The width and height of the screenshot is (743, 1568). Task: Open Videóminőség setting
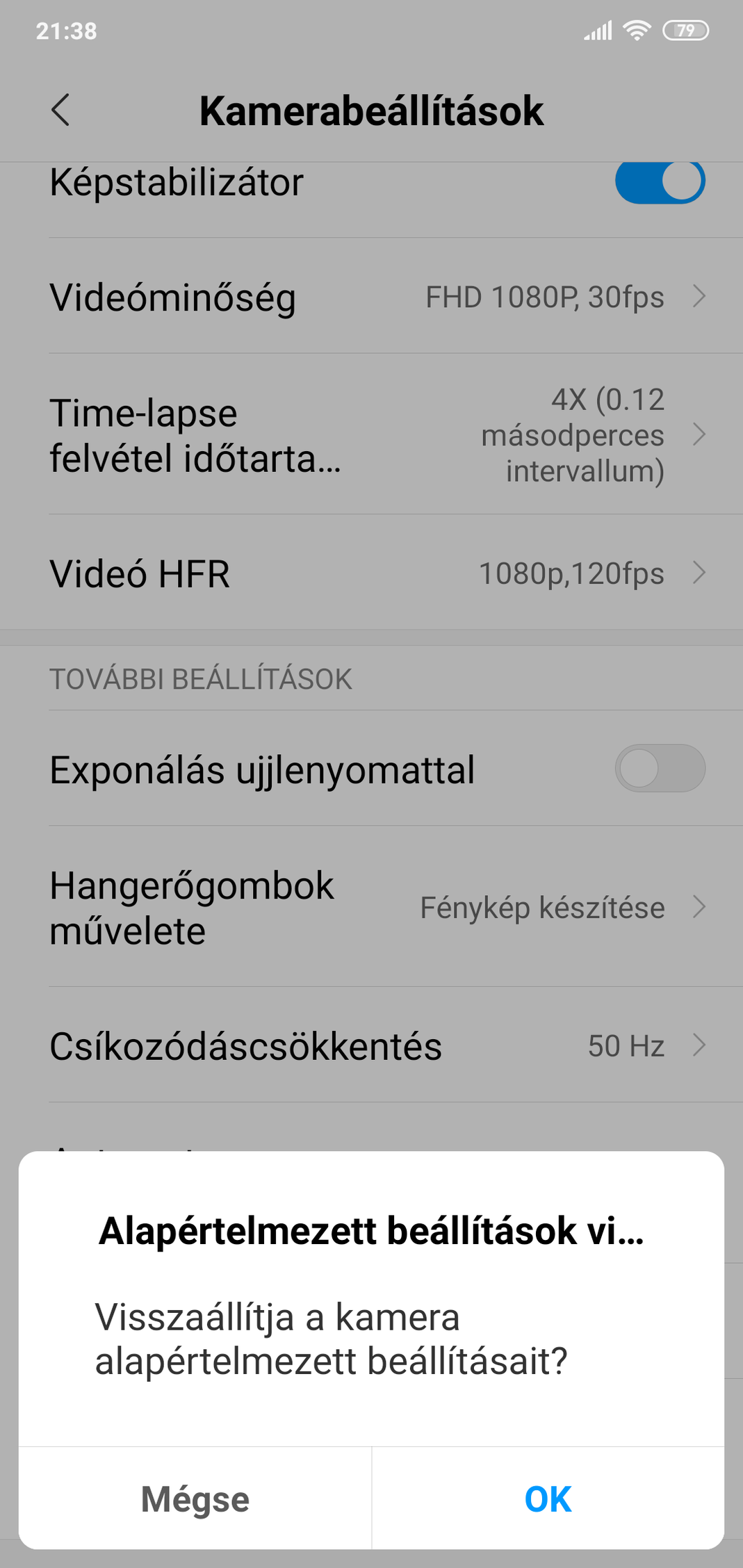pyautogui.click(x=371, y=296)
